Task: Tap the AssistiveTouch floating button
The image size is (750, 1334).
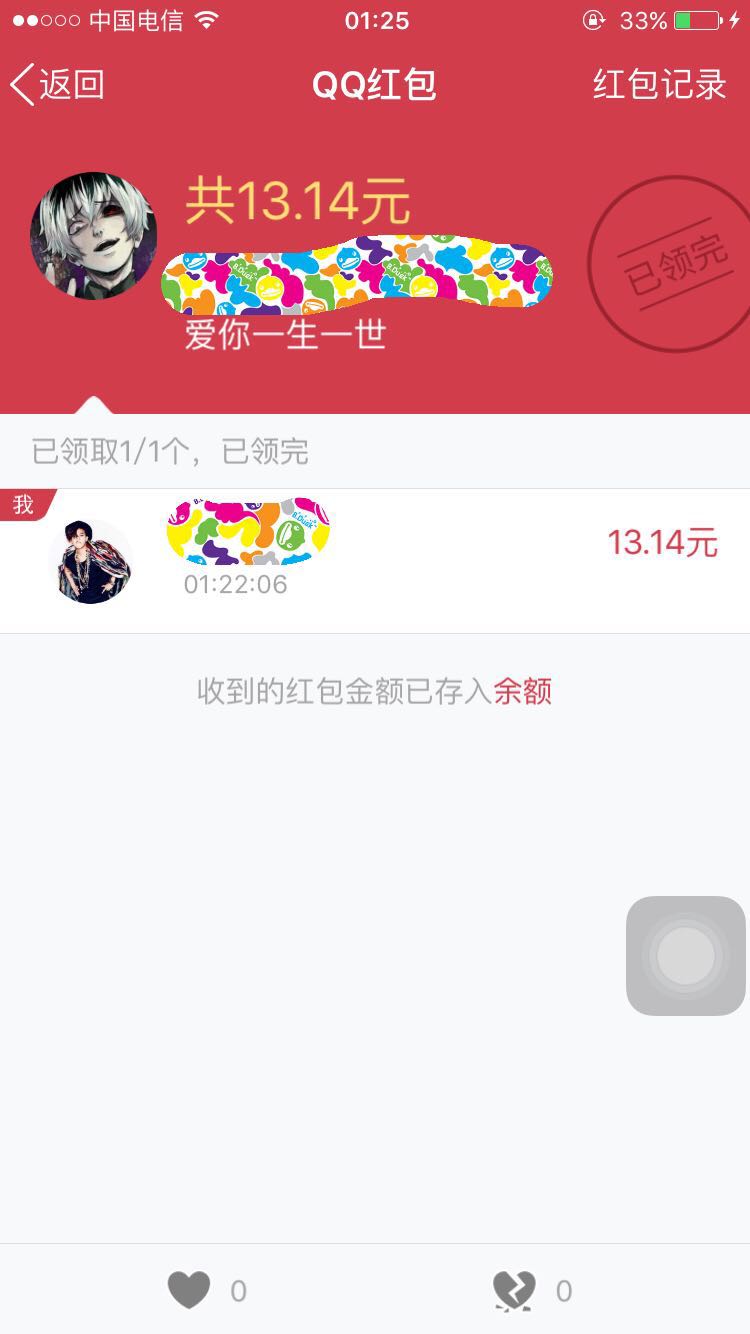Action: coord(686,956)
